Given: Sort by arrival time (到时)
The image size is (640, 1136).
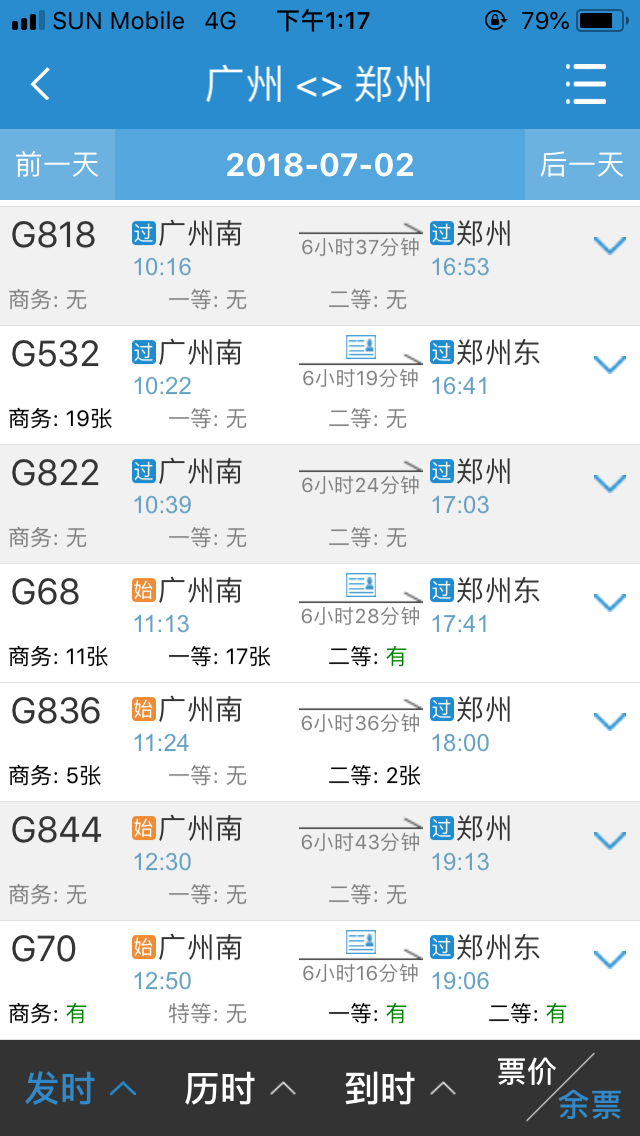Looking at the screenshot, I should (x=400, y=1088).
